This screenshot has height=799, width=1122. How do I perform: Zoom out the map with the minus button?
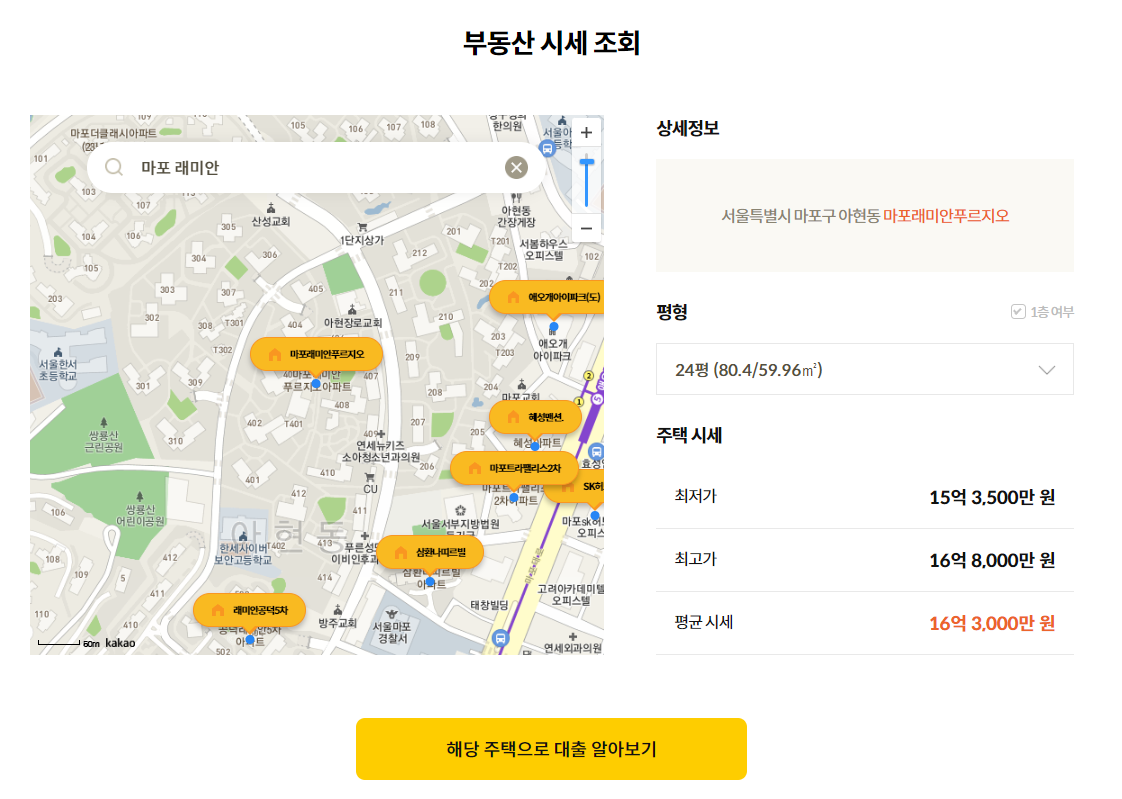pyautogui.click(x=586, y=228)
